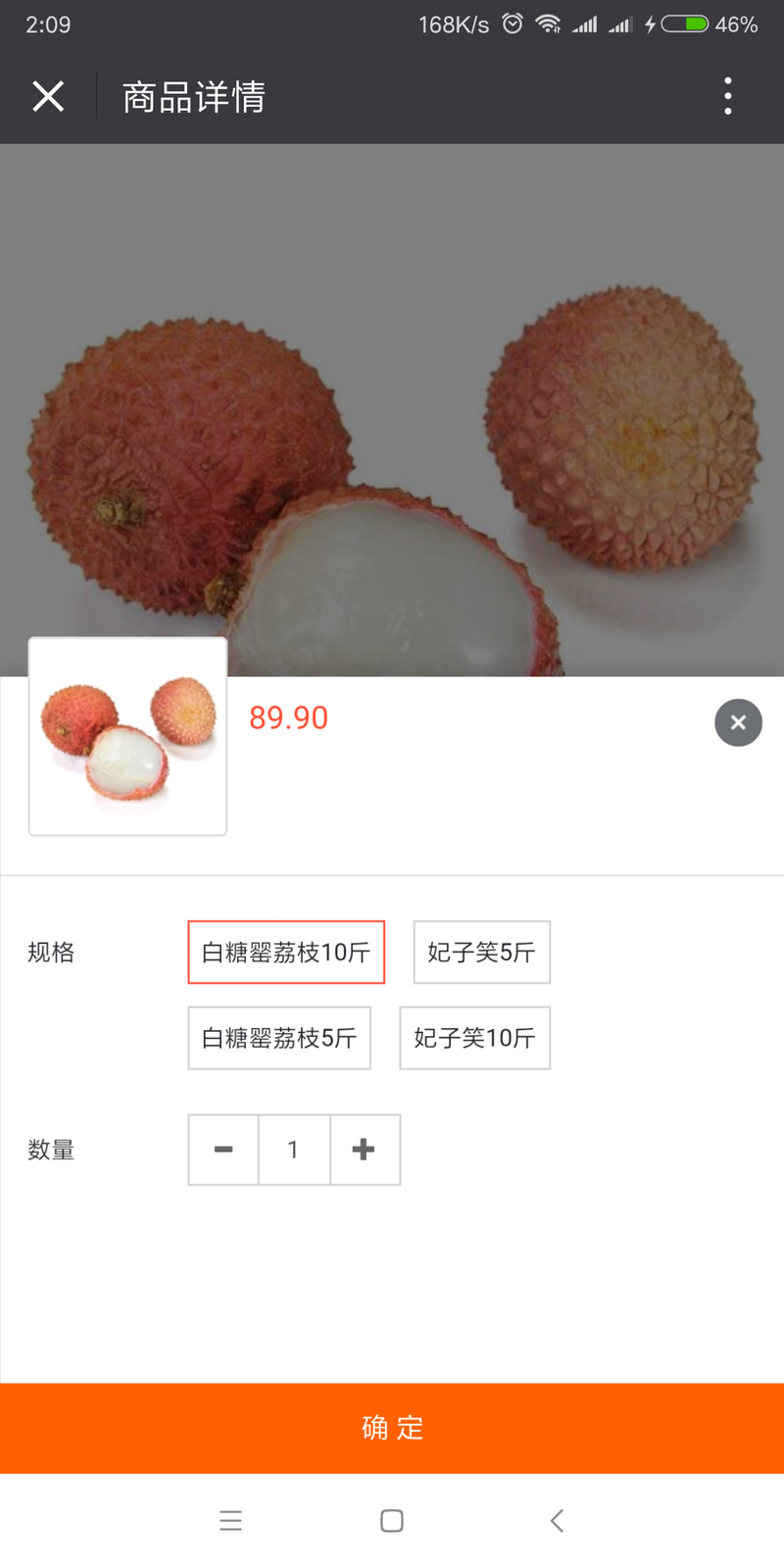Open the system recent apps menu
784x1568 pixels.
click(230, 1520)
